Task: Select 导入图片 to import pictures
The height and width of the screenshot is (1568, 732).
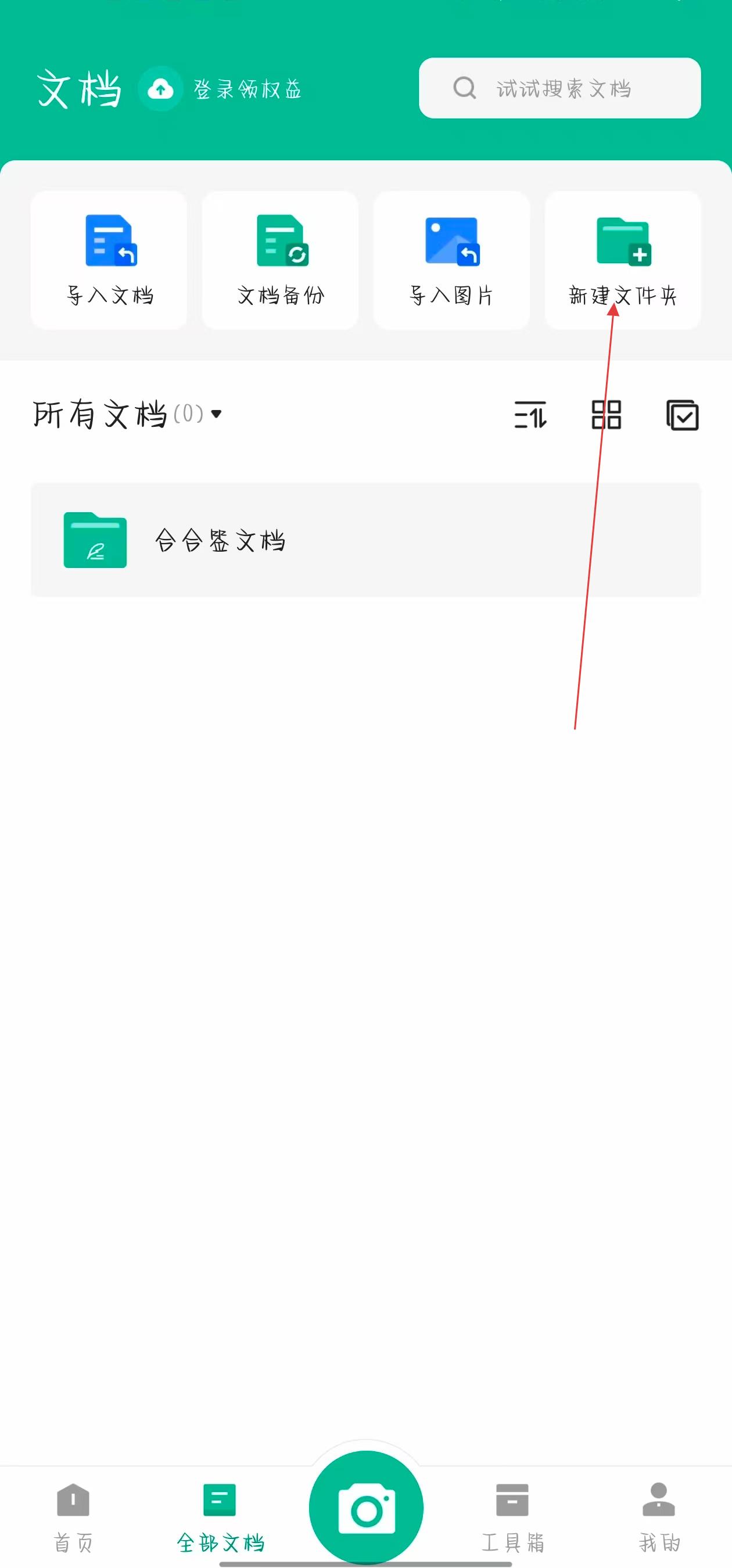Action: pos(451,261)
